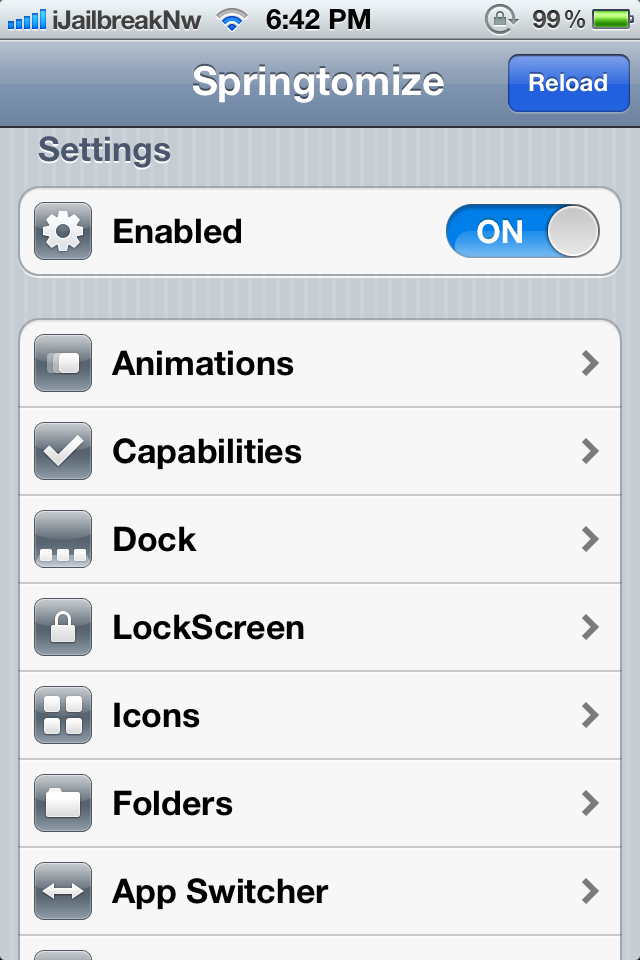Tap the Reload button
The height and width of the screenshot is (960, 640).
568,83
